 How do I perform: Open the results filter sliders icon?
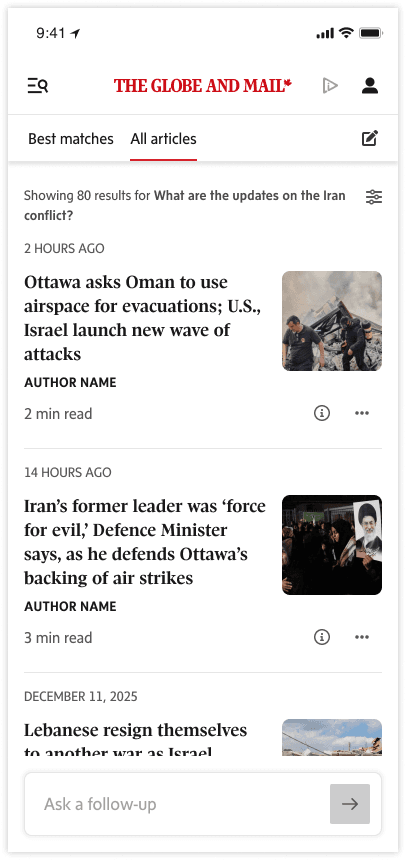click(x=374, y=197)
